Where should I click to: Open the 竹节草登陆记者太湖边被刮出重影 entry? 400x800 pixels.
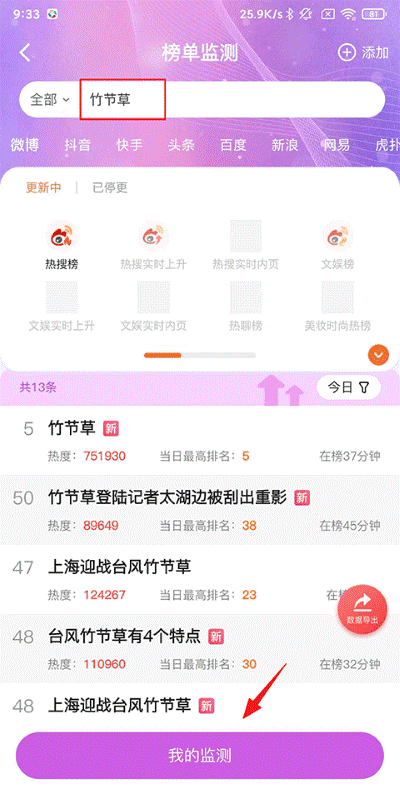point(200,510)
